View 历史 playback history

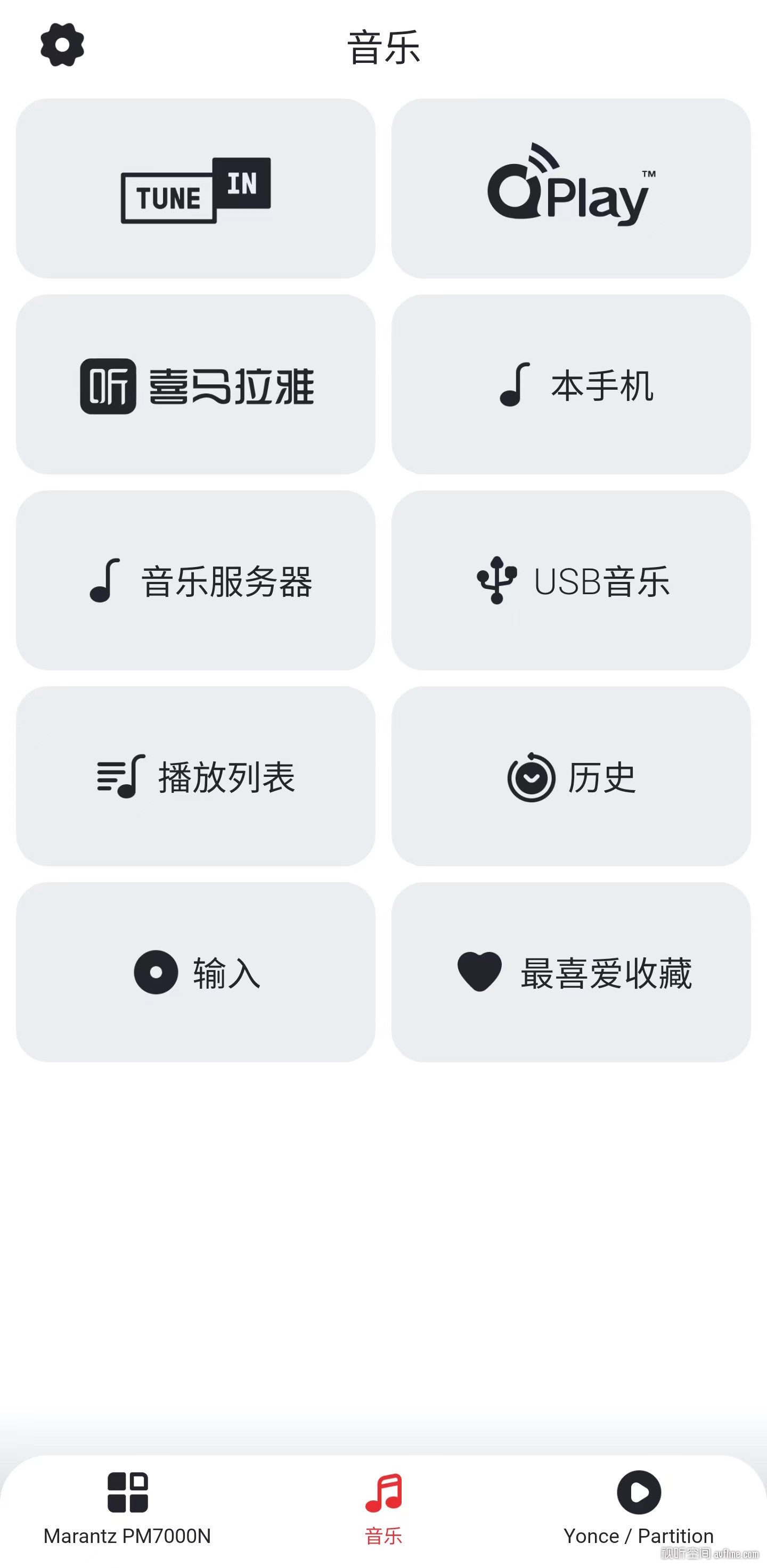571,777
